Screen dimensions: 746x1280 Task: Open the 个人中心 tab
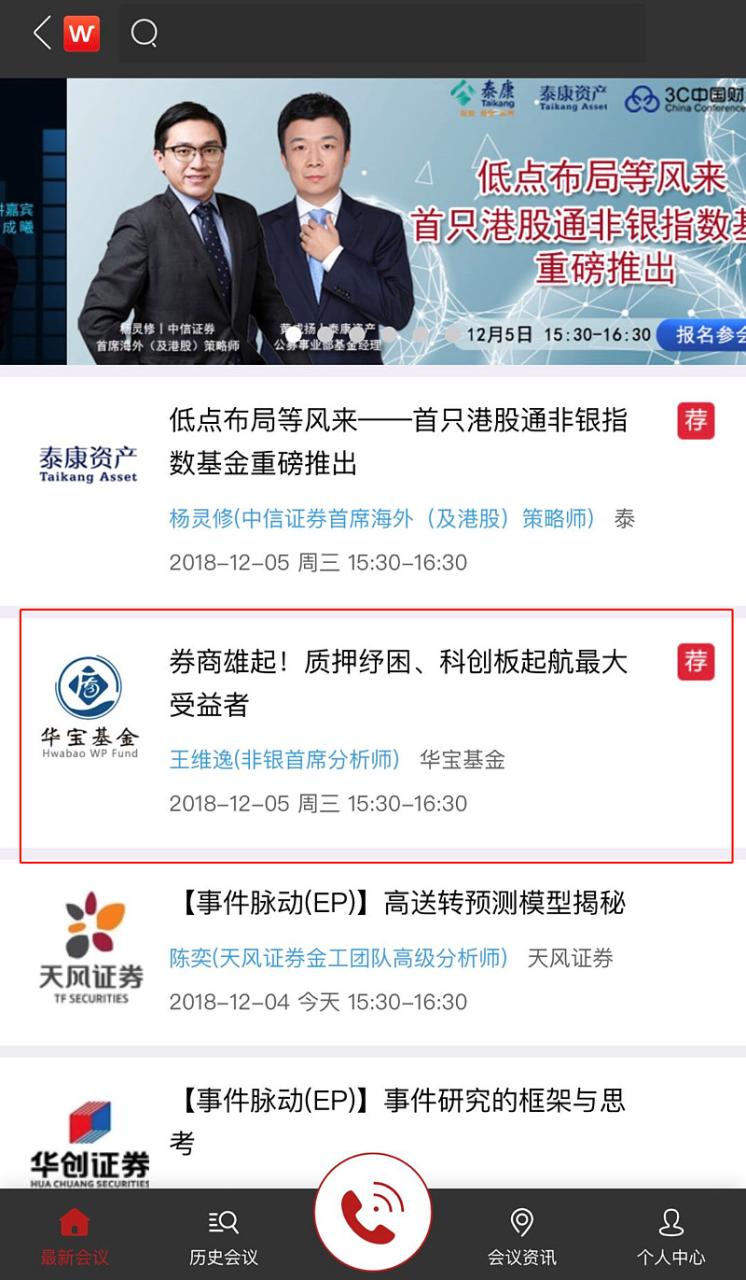click(670, 1237)
